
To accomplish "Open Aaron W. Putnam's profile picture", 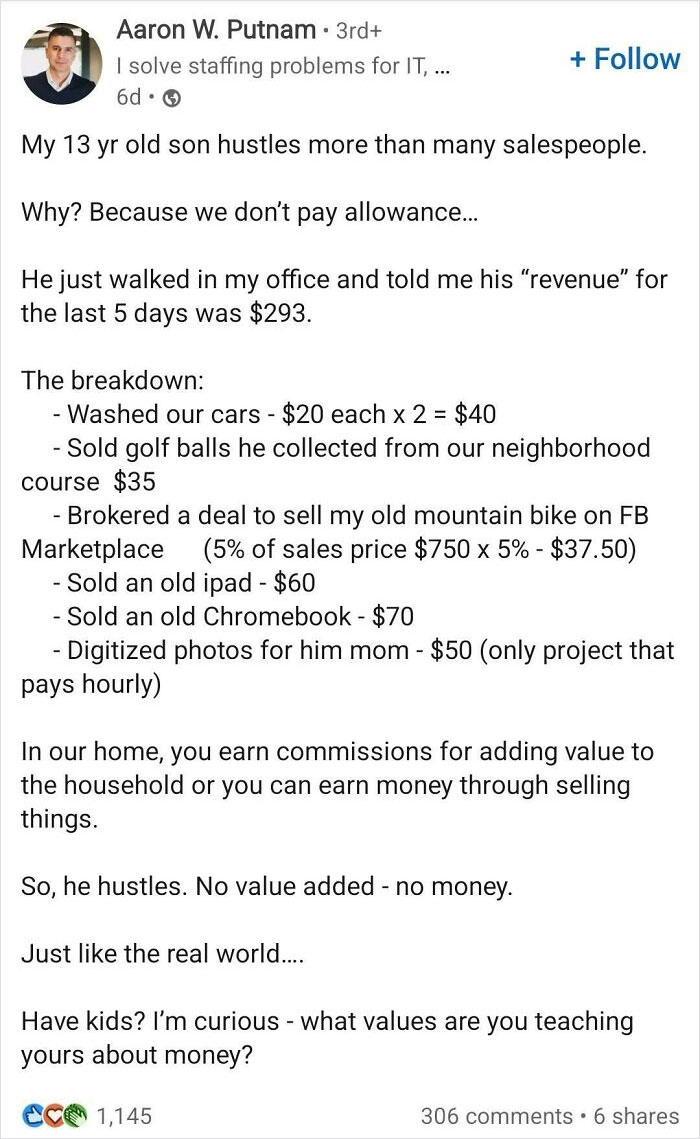I will coord(62,63).
